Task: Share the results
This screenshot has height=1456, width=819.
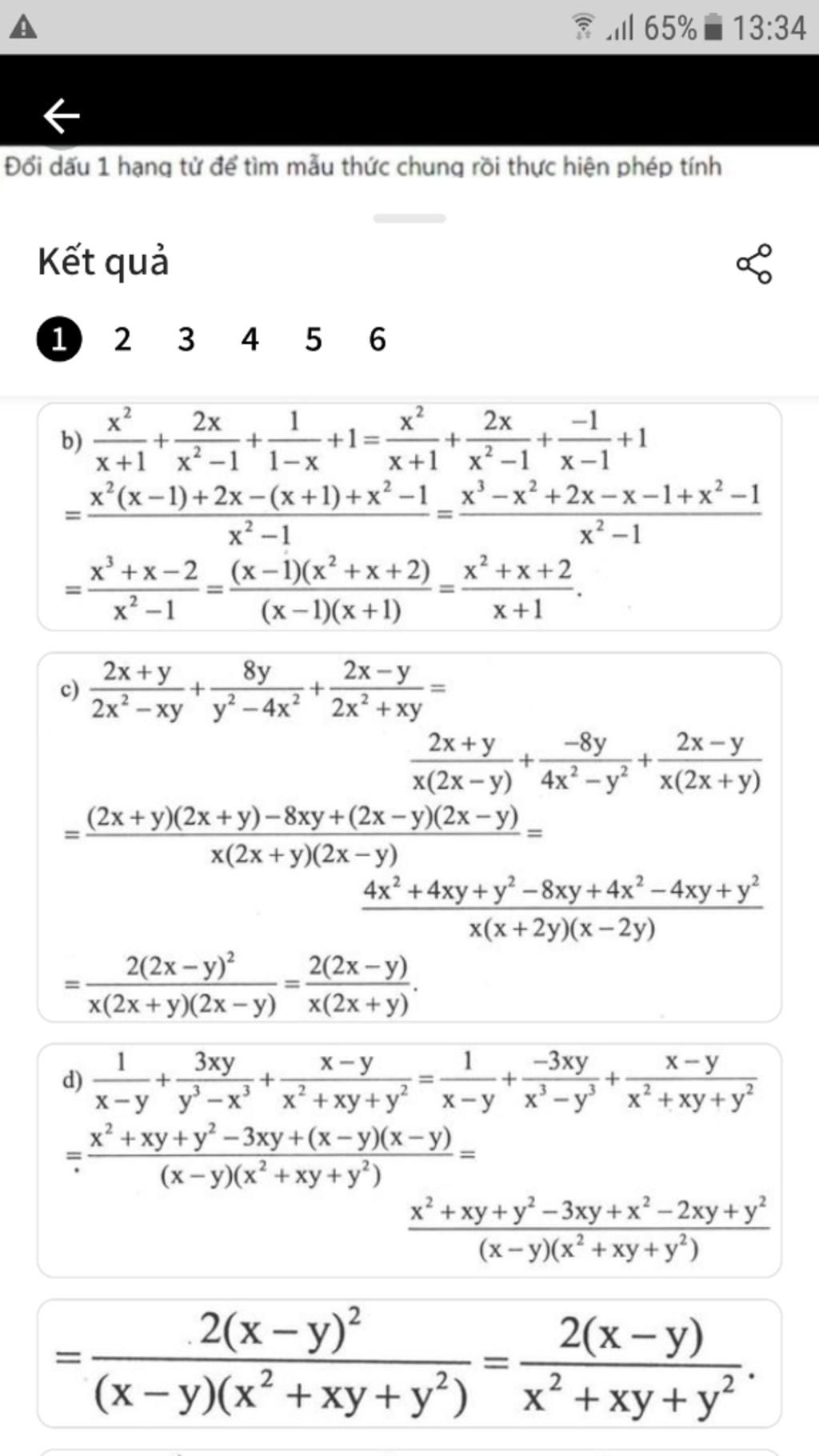Action: [x=754, y=264]
